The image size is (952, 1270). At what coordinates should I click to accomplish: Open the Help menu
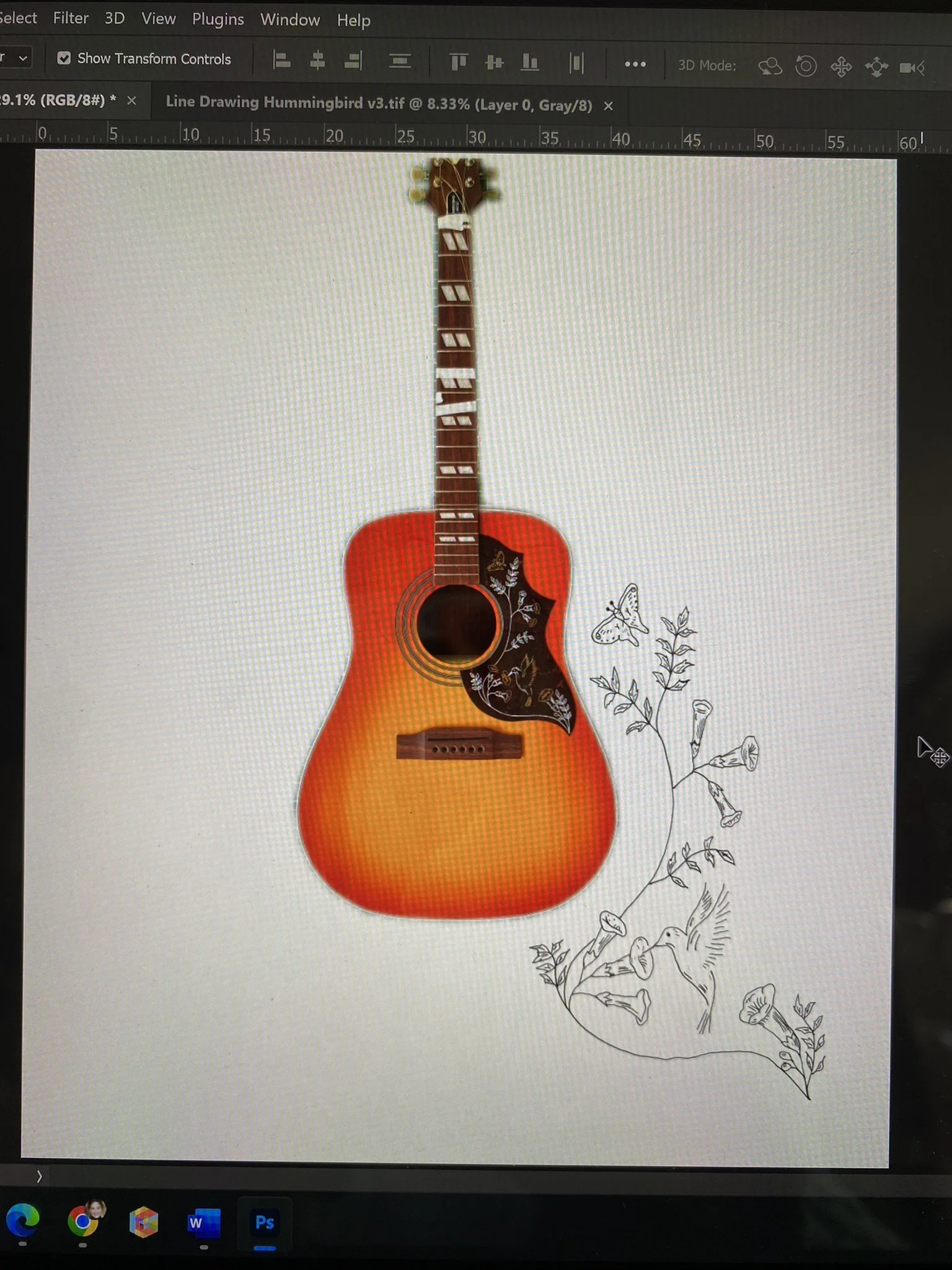tap(354, 20)
